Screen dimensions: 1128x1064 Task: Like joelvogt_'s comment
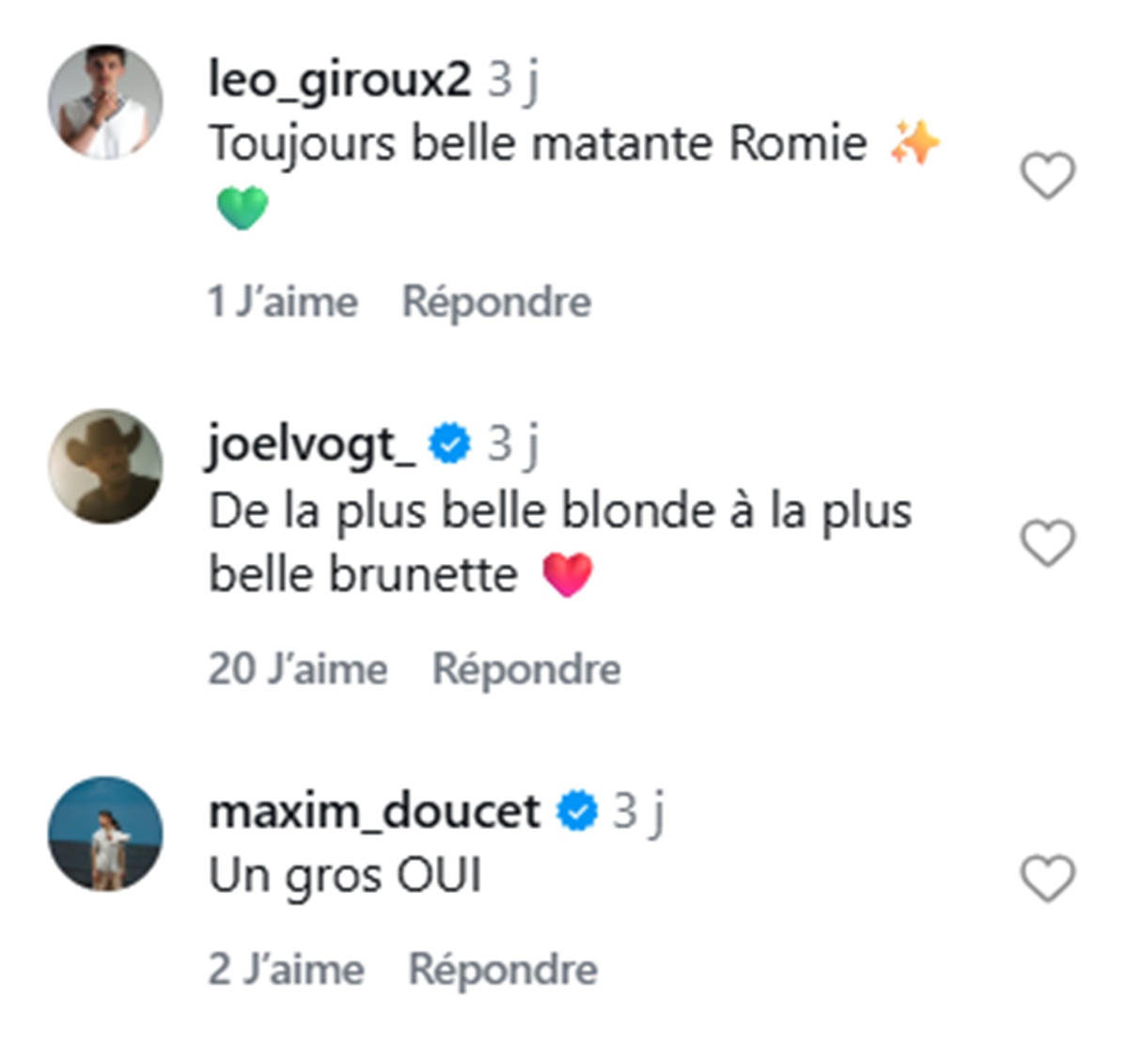tap(1047, 543)
